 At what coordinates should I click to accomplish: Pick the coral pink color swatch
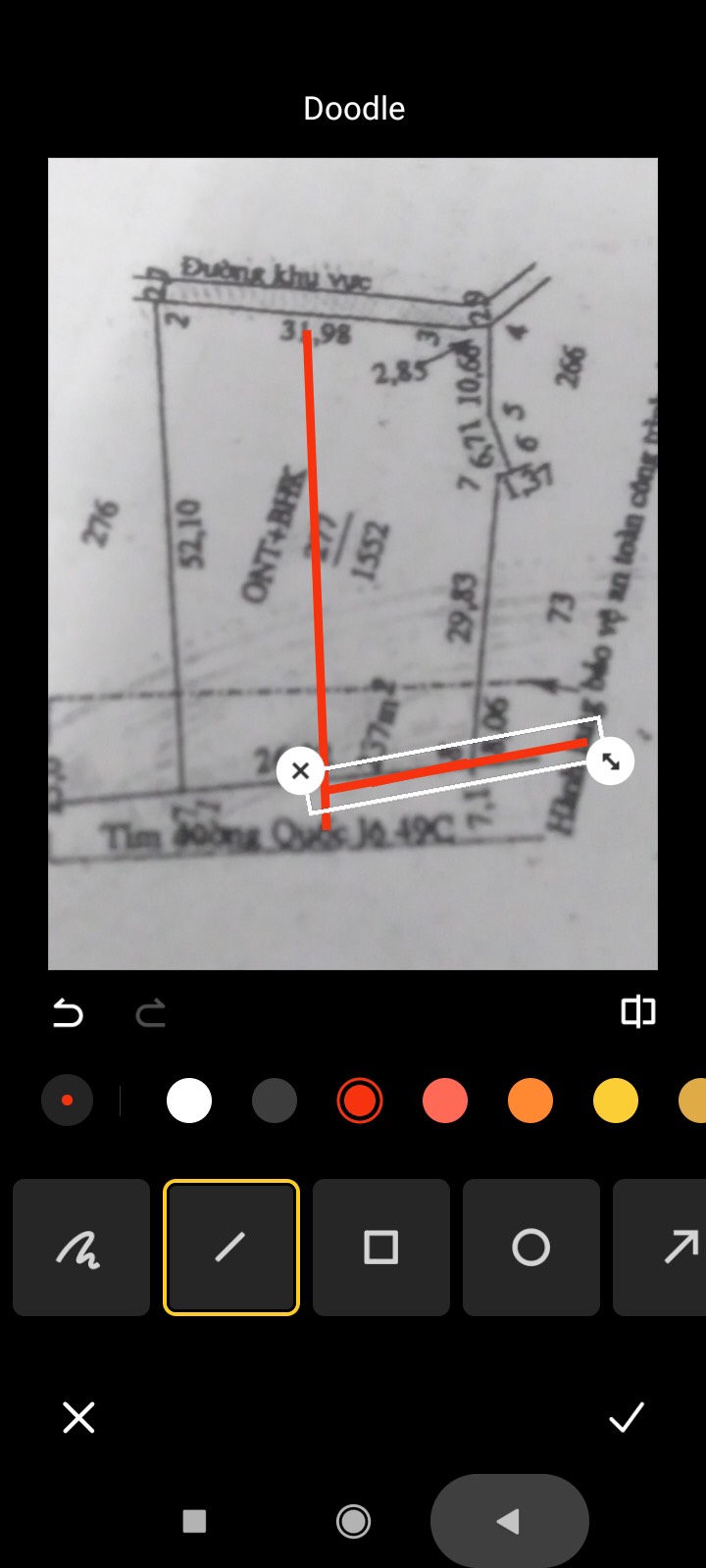pos(445,1101)
